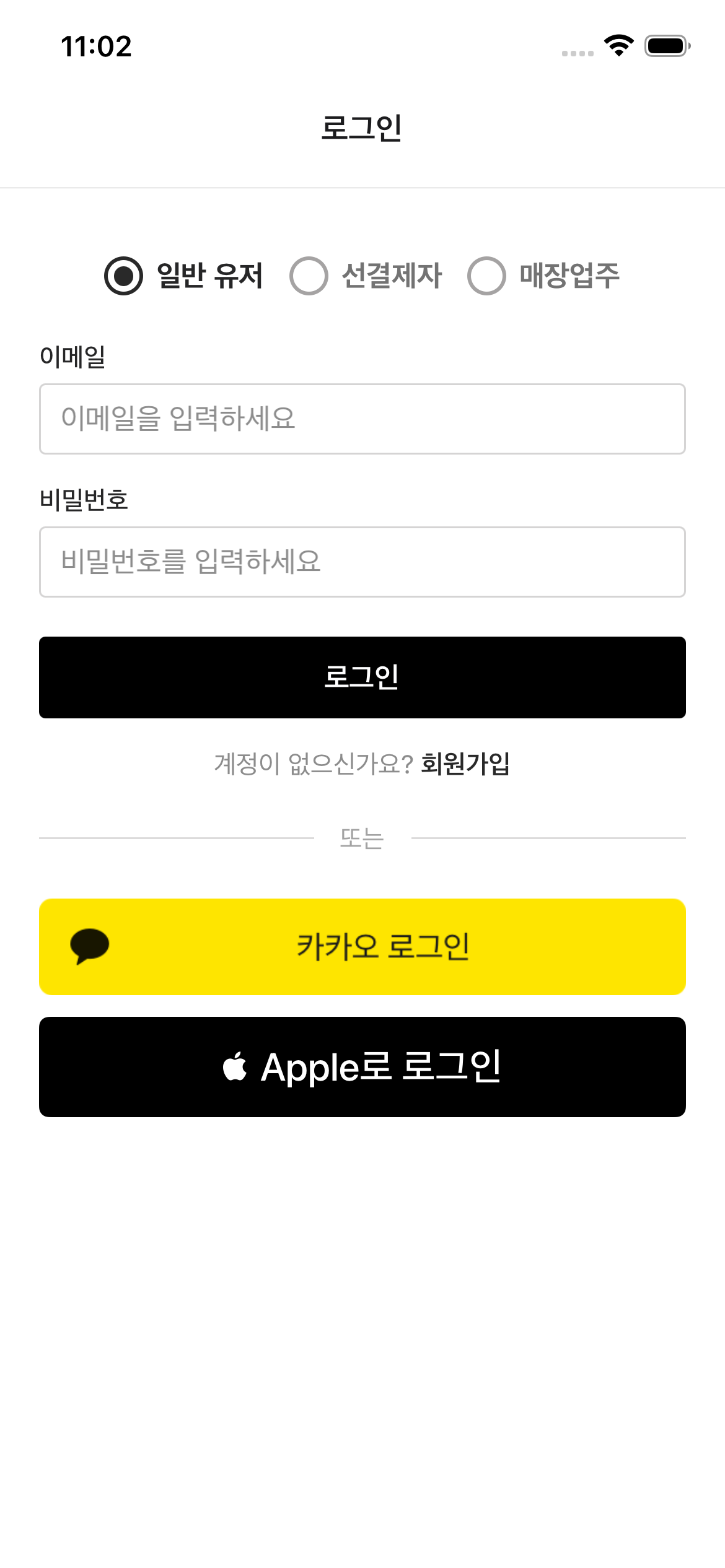Screen dimensions: 725x1568
Task: Click the email input field
Action: 362,420
